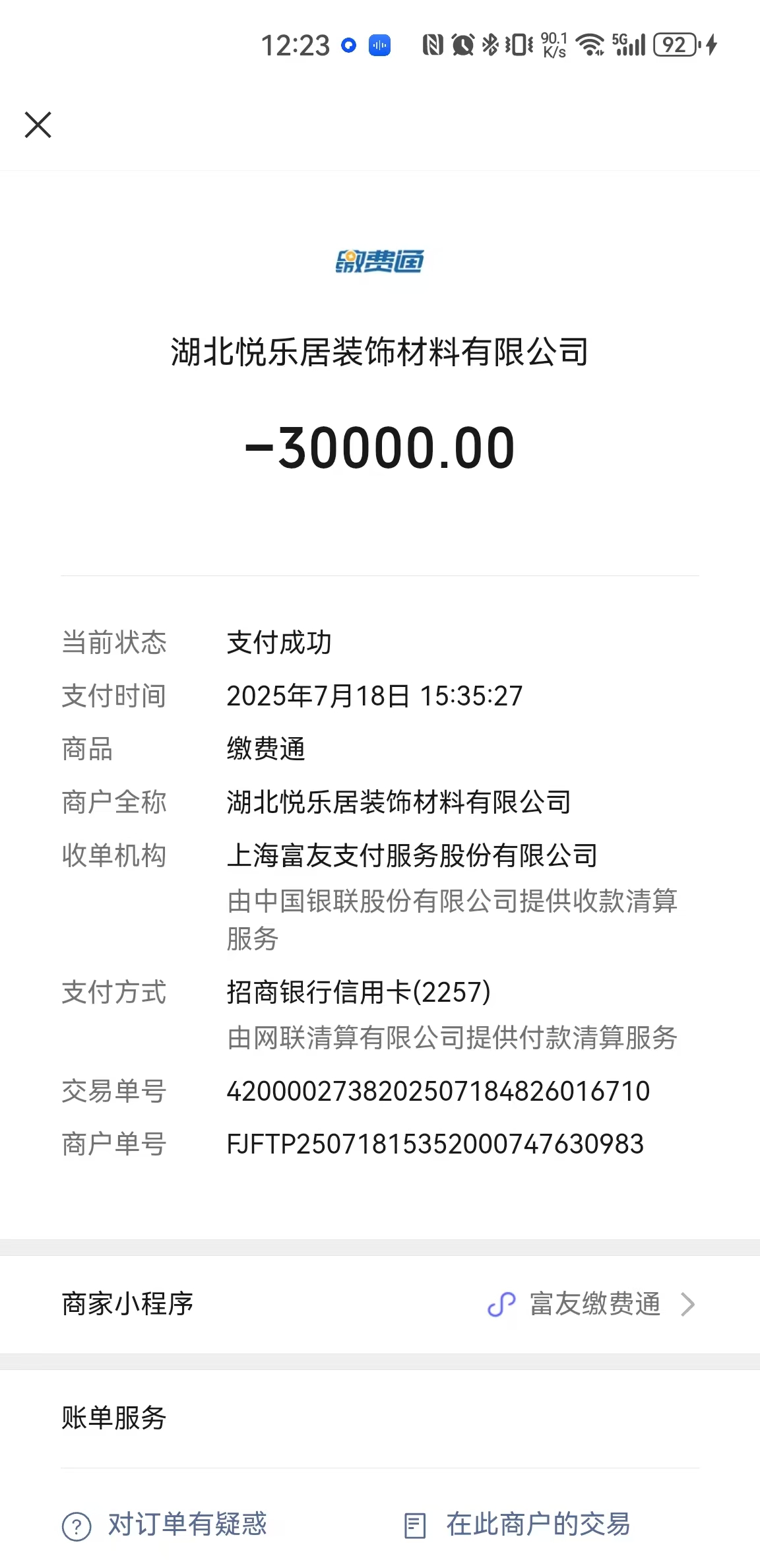
Task: Tap the WiFi icon in status bar
Action: tap(589, 45)
